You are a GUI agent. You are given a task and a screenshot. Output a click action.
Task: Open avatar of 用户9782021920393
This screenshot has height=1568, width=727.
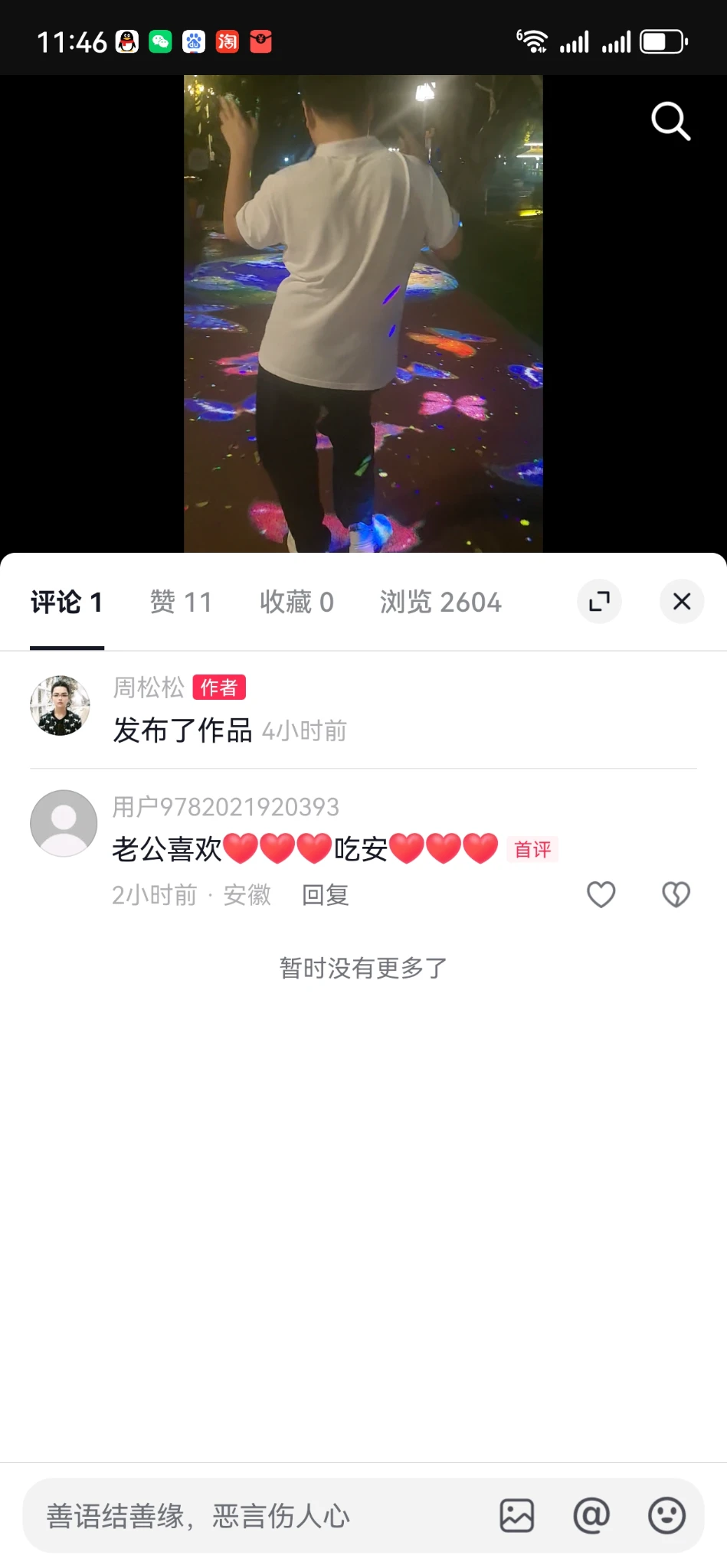tap(64, 823)
